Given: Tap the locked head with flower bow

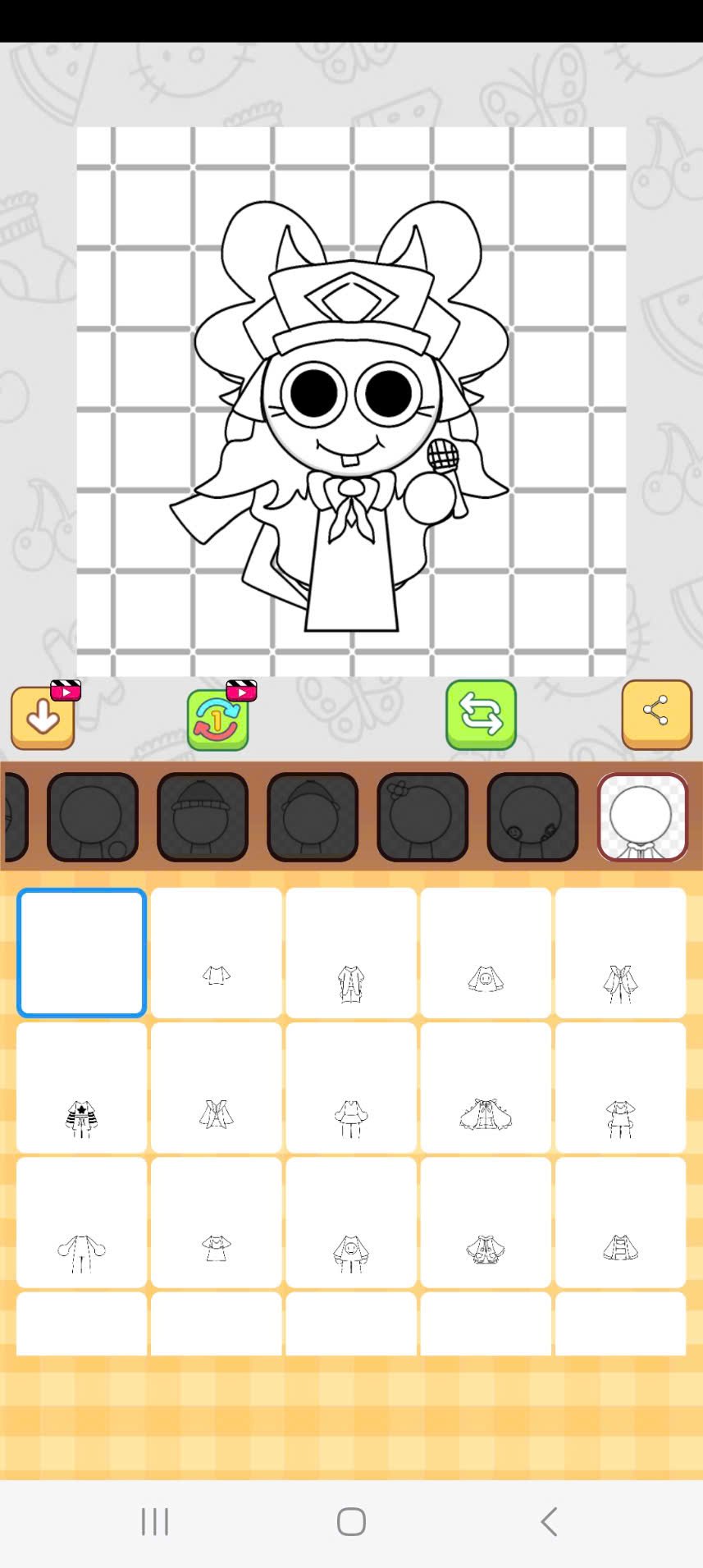Looking at the screenshot, I should pyautogui.click(x=422, y=816).
